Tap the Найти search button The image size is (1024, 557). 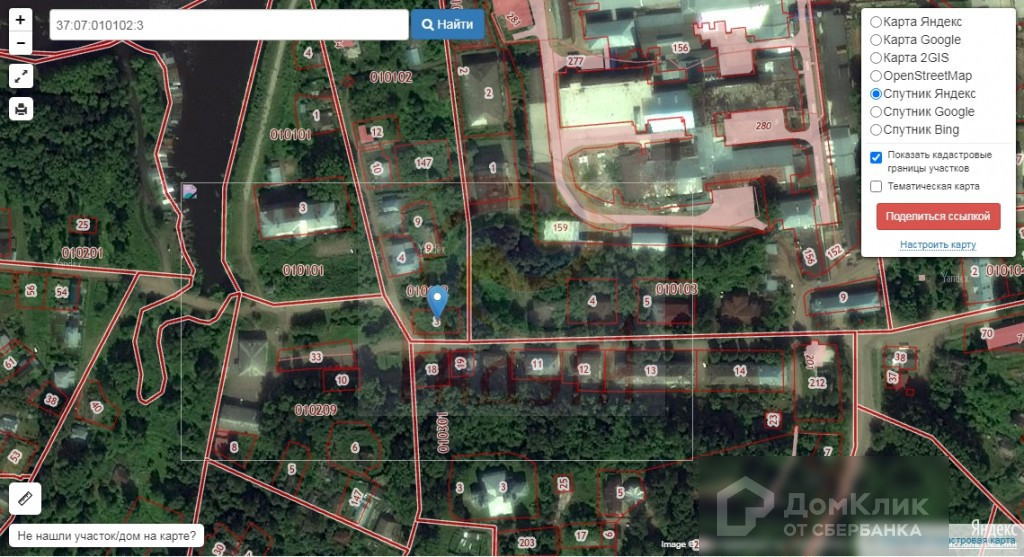click(x=447, y=25)
